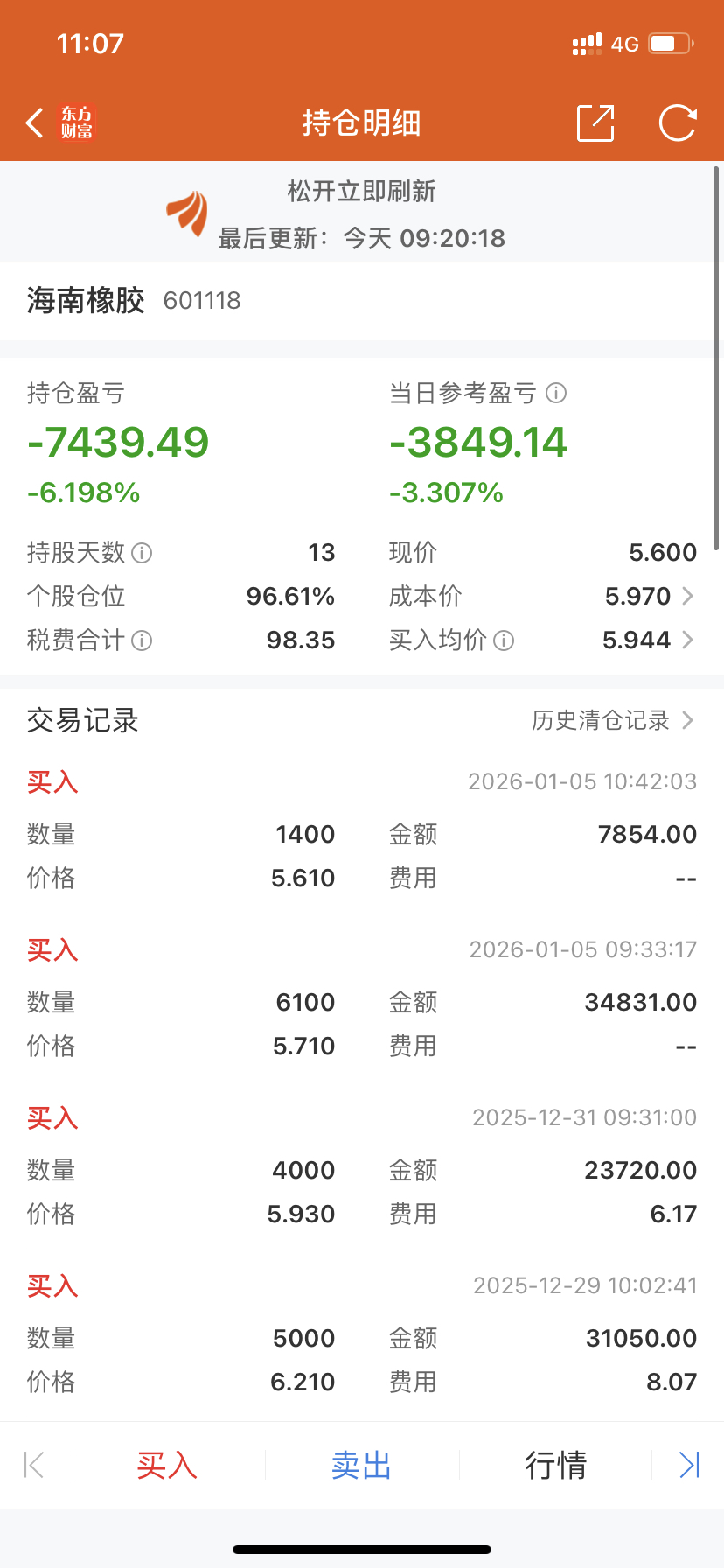Screen dimensions: 724x1568
Task: Open 成本价 details chevron
Action: click(687, 596)
